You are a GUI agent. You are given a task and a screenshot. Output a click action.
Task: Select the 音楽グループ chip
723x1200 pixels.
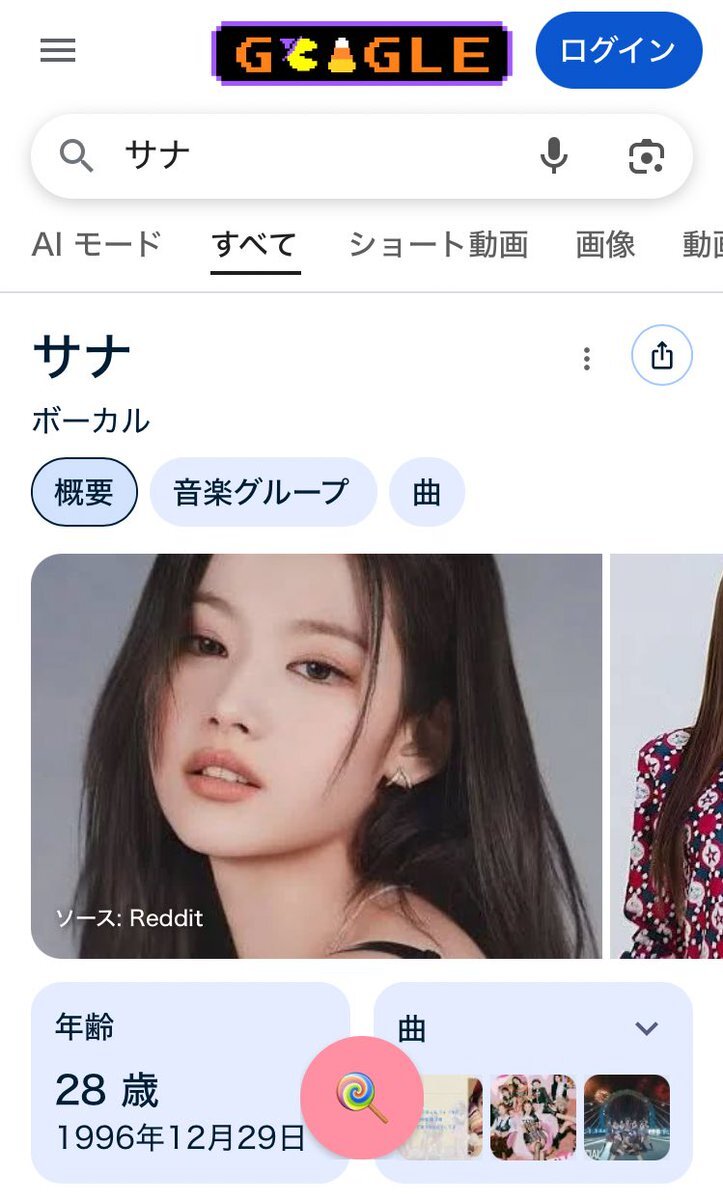click(x=262, y=492)
